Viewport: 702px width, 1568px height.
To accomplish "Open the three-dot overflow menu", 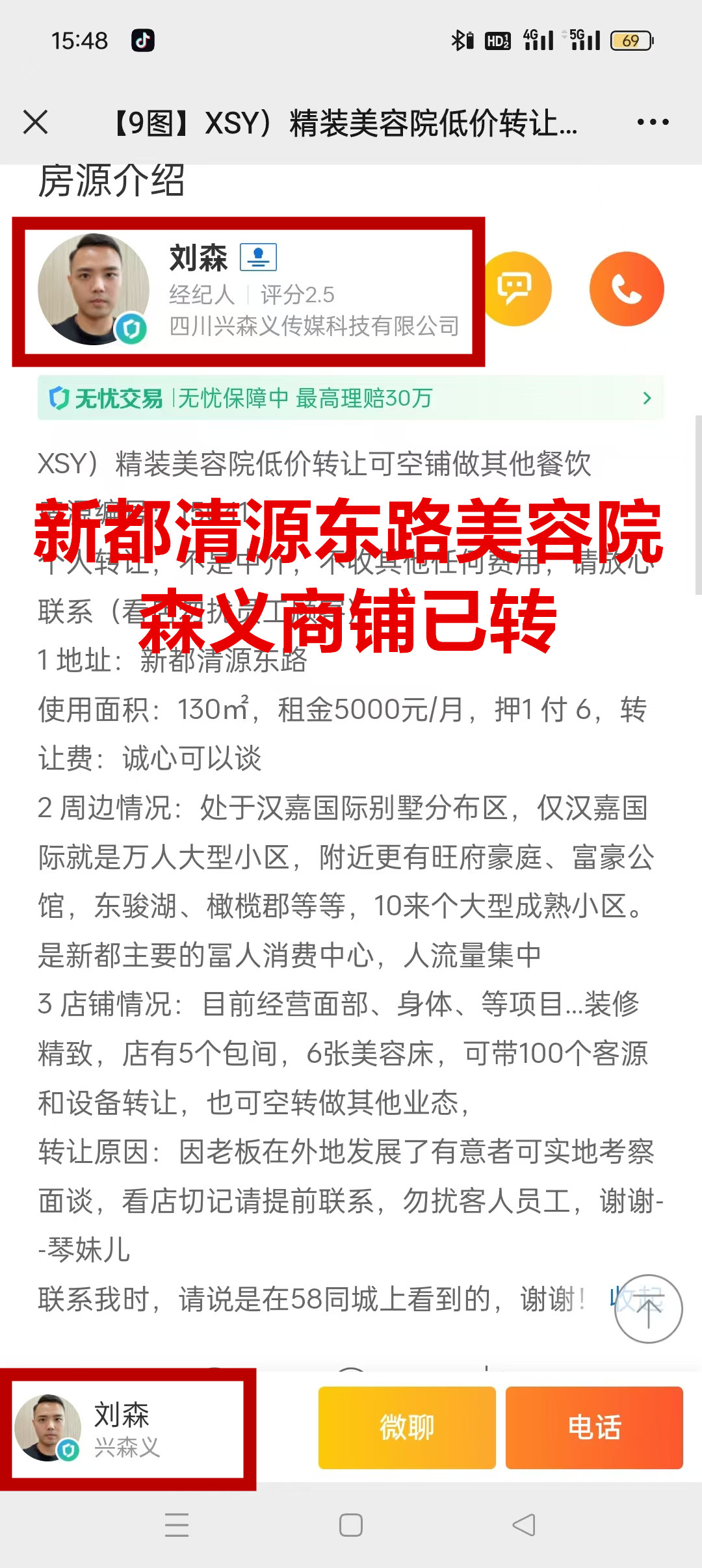I will 653,122.
